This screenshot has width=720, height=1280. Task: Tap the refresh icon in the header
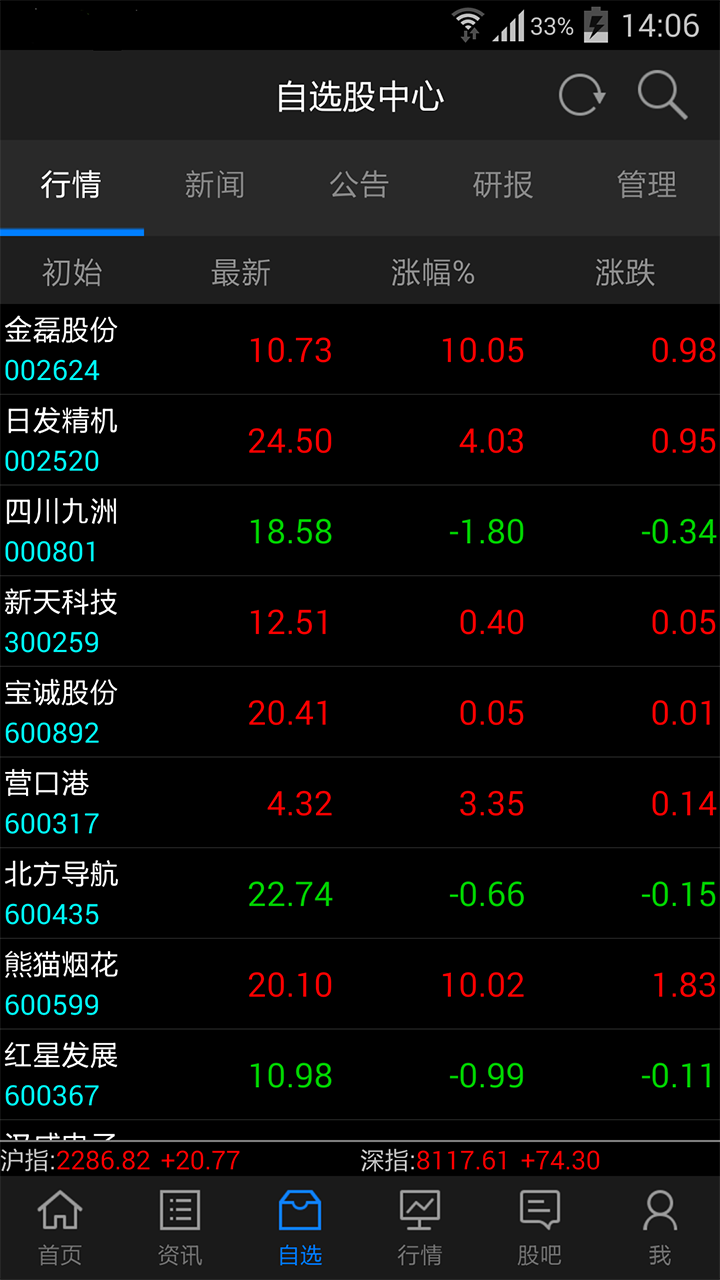[582, 96]
